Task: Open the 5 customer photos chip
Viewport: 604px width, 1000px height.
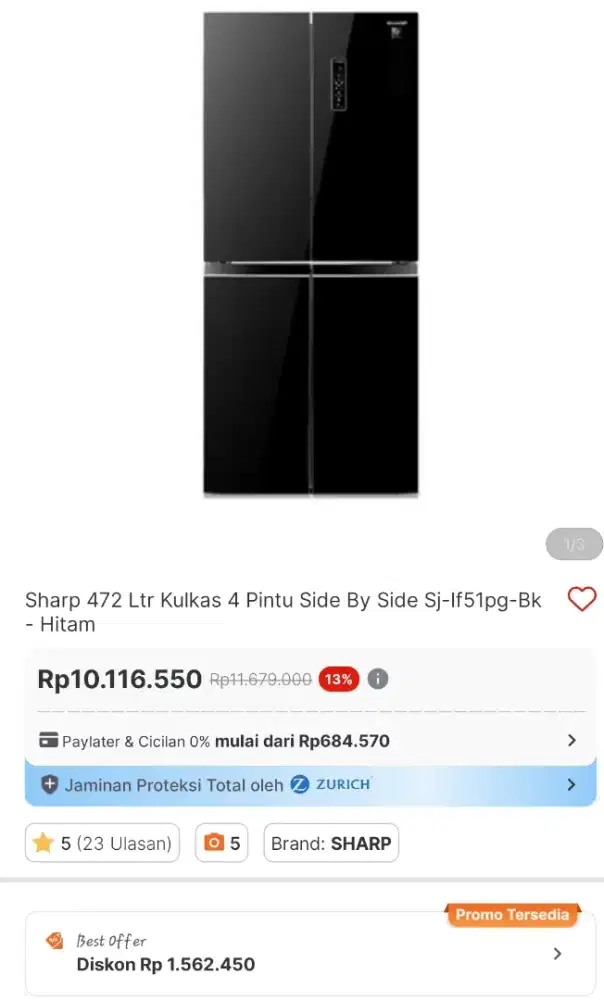Action: coord(222,843)
